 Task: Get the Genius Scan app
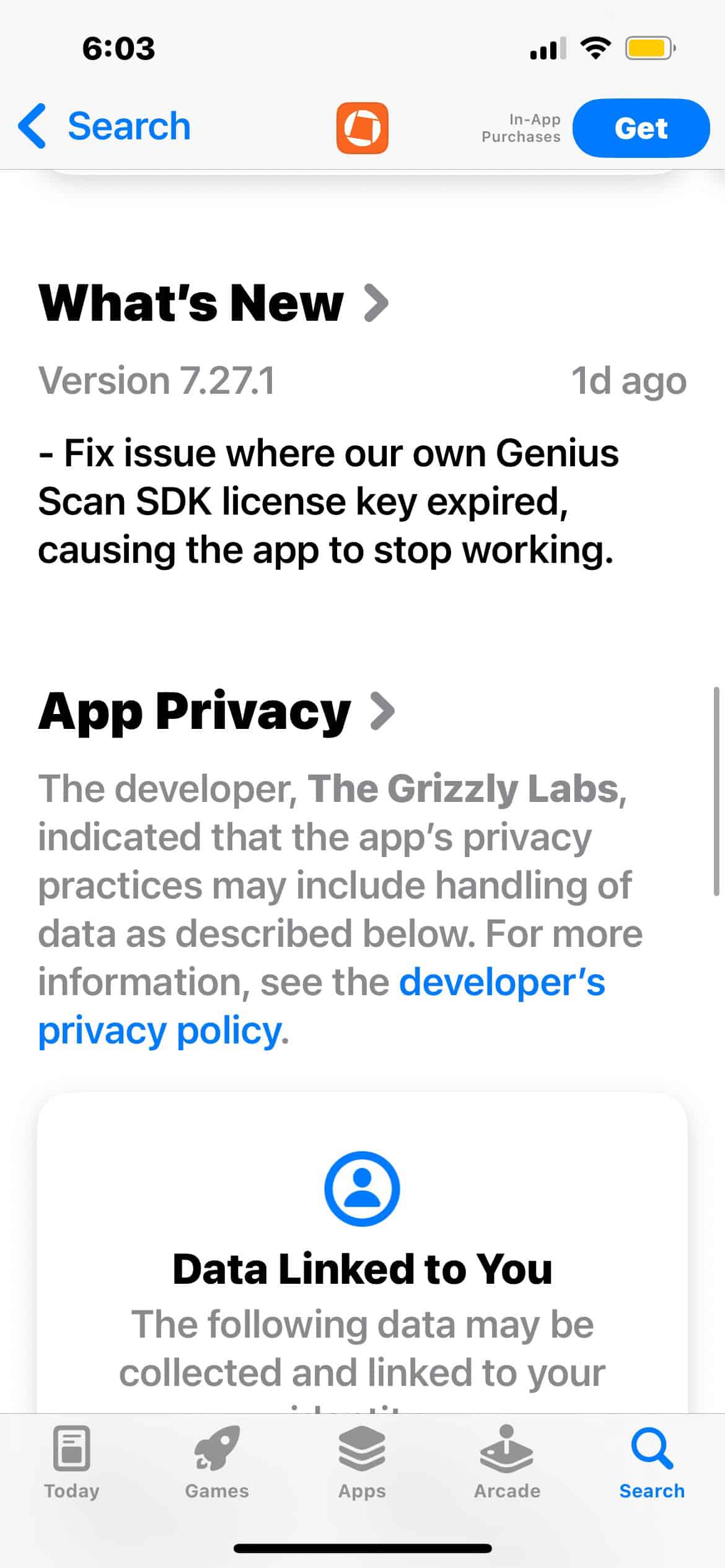[640, 128]
